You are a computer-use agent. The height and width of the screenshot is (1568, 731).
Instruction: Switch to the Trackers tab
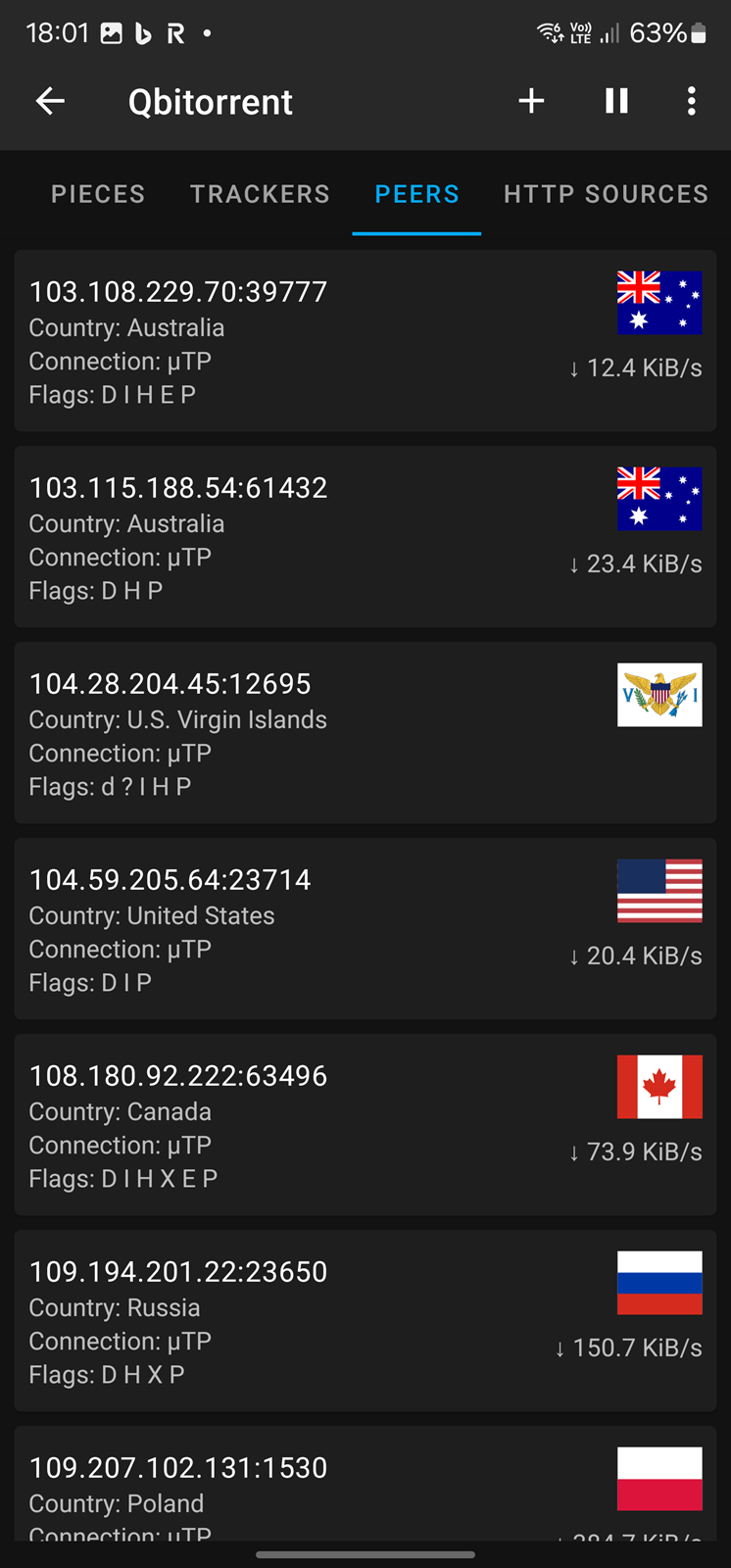260,194
